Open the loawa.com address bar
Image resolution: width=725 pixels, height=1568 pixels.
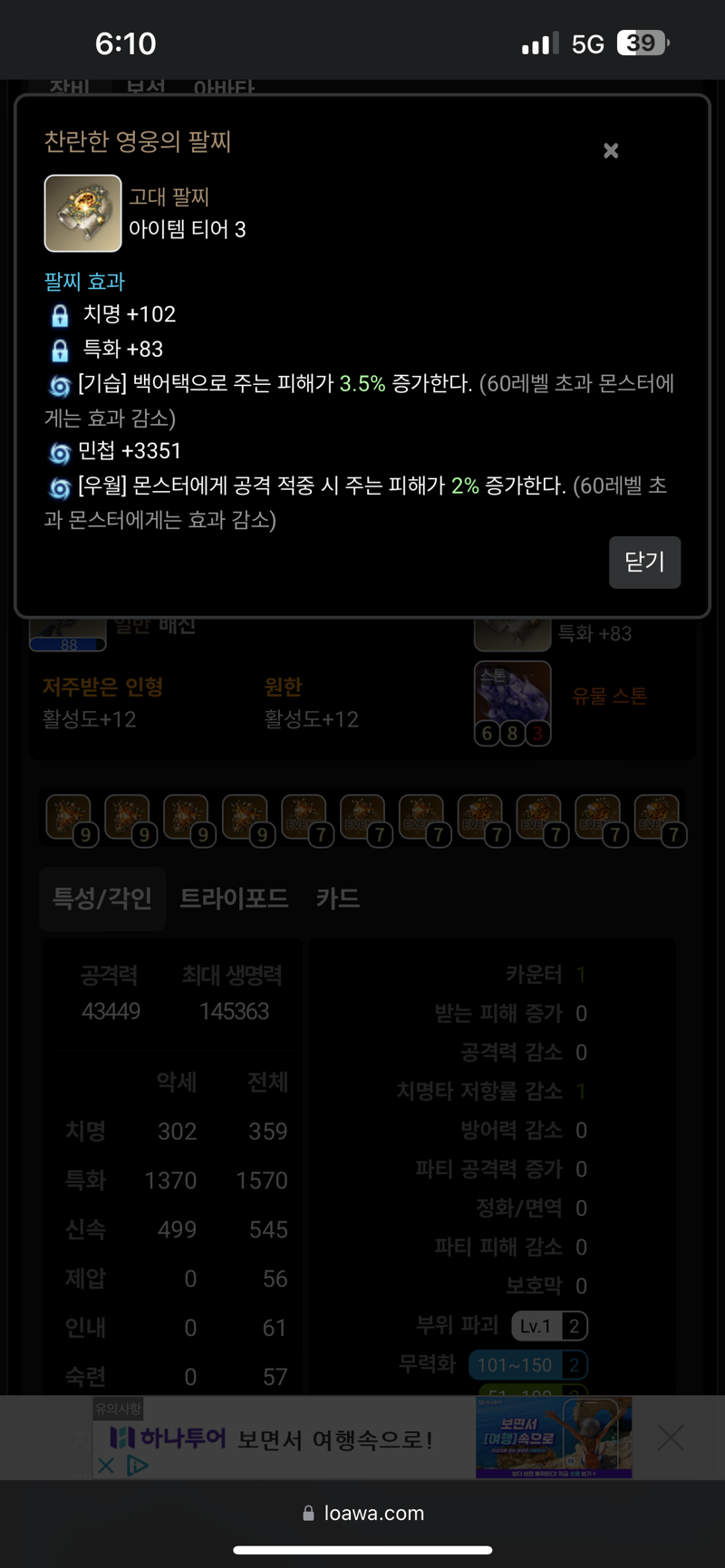pos(362,1513)
